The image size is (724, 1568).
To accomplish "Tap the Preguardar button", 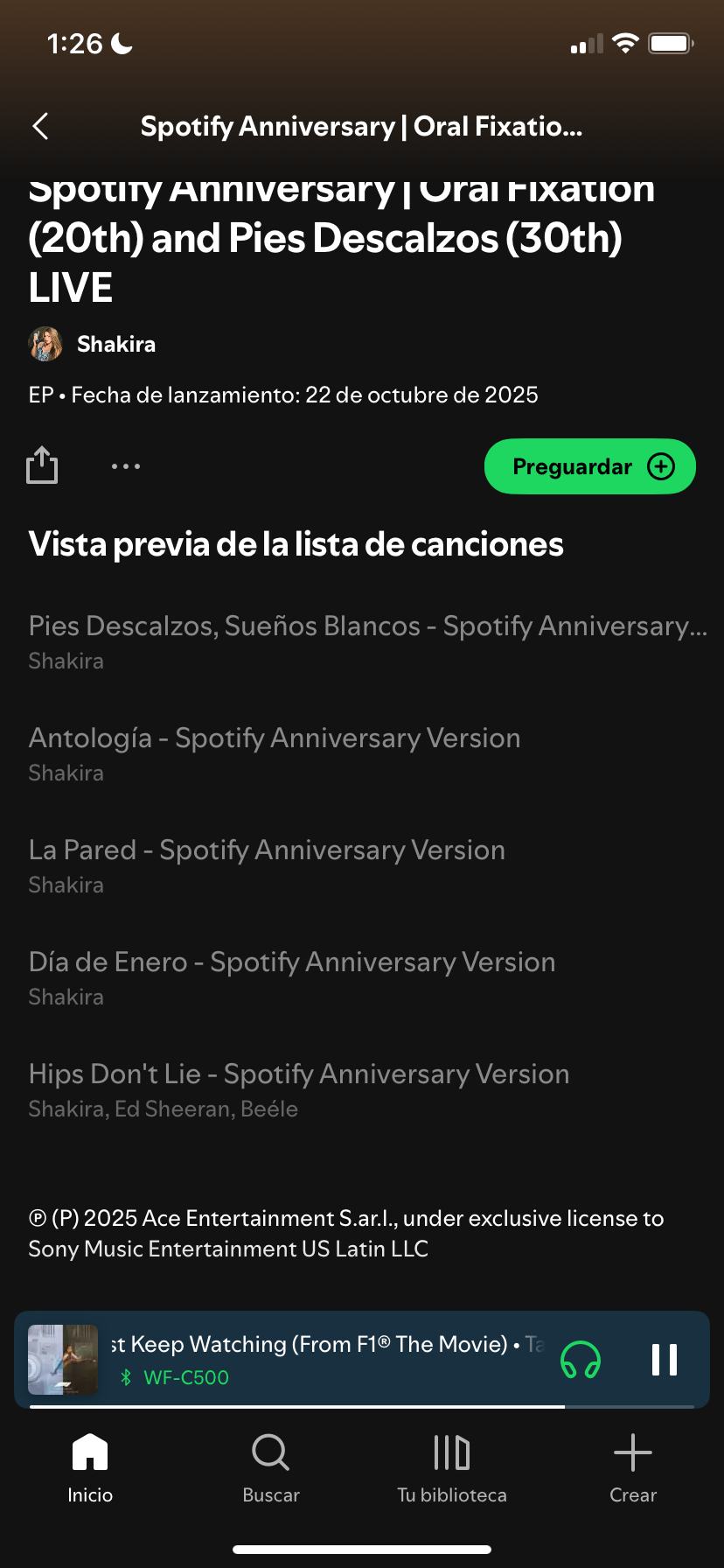I will point(589,466).
